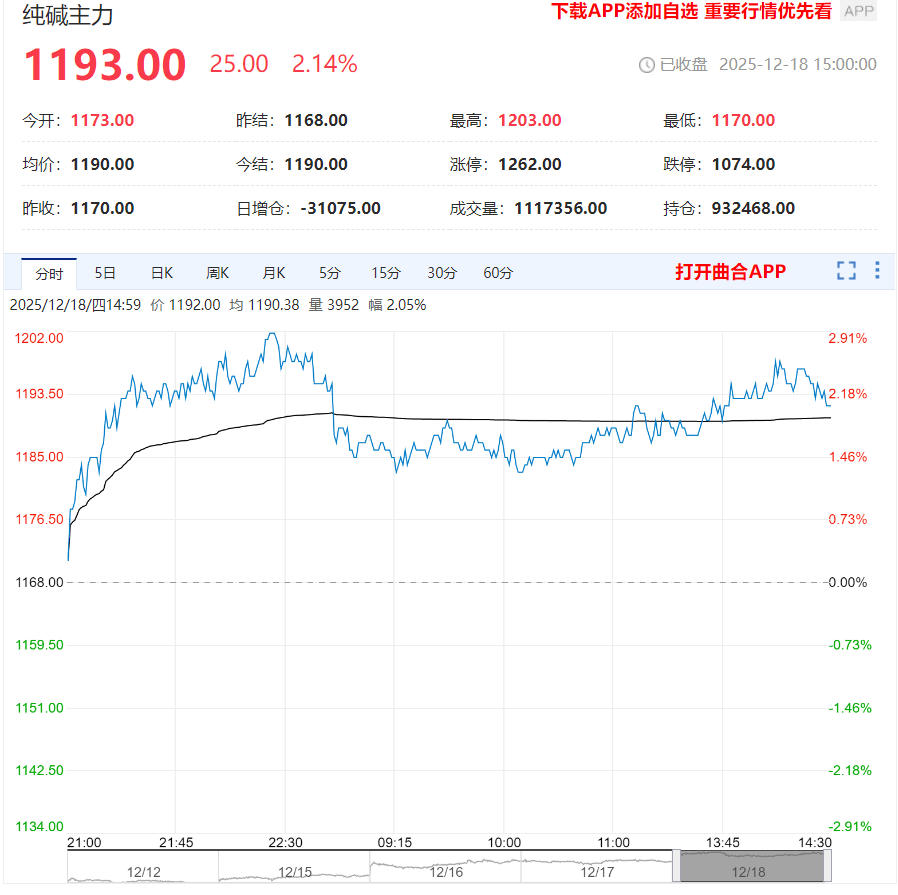
Task: Pick 12/15 in the date timeline
Action: (294, 871)
